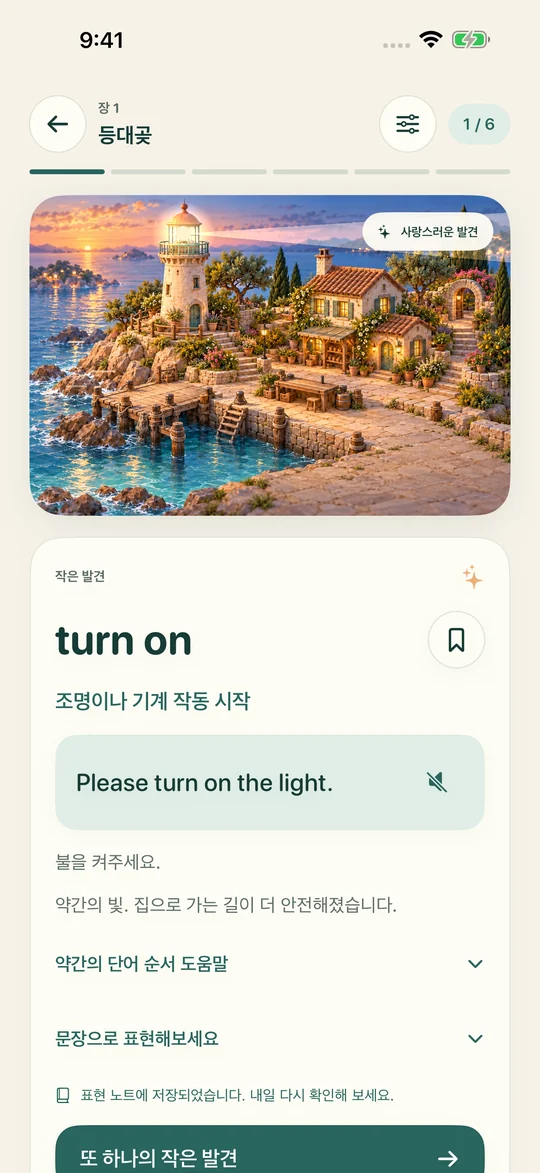Bookmark the phrase turn on

[456, 640]
